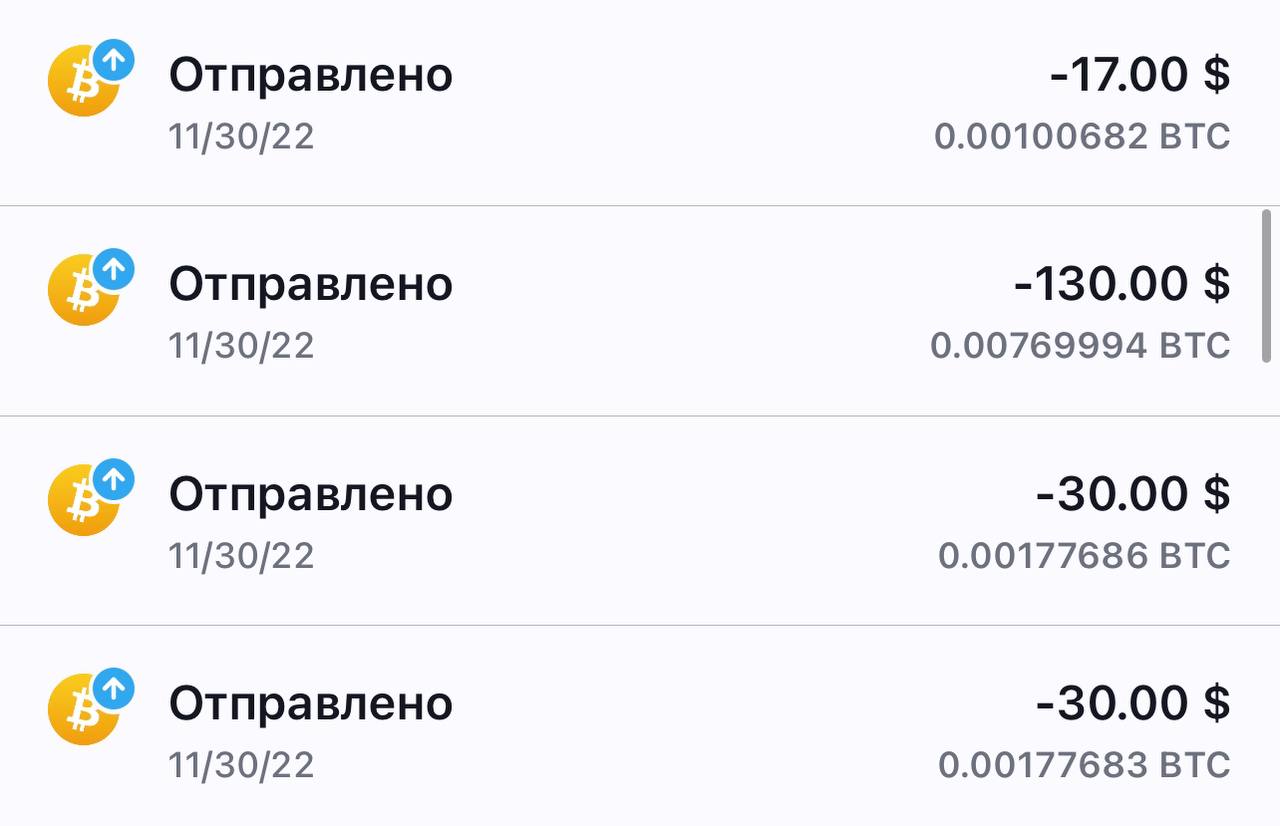This screenshot has width=1280, height=826.
Task: Open the sent transaction of -17.00 $
Action: click(x=640, y=102)
